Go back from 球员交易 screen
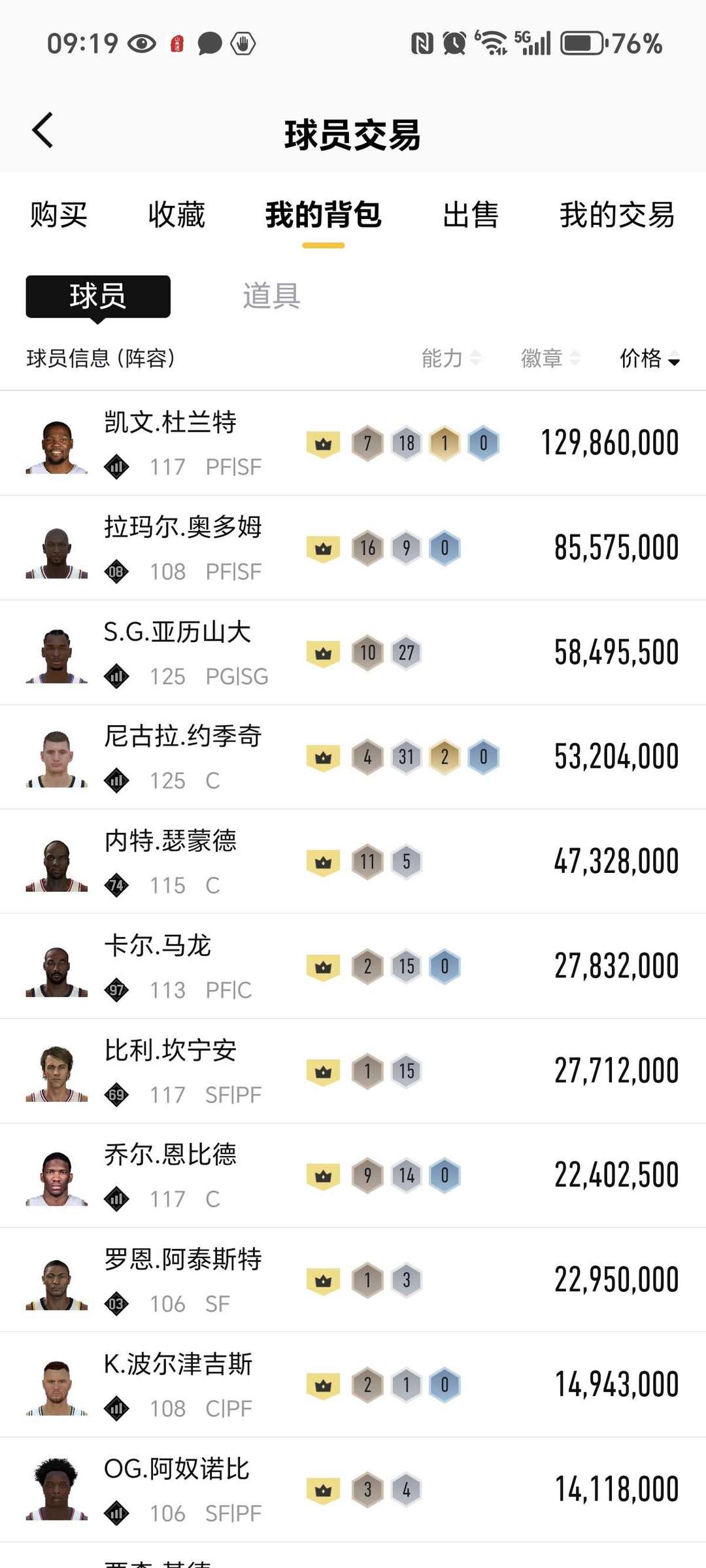706x1568 pixels. 43,131
